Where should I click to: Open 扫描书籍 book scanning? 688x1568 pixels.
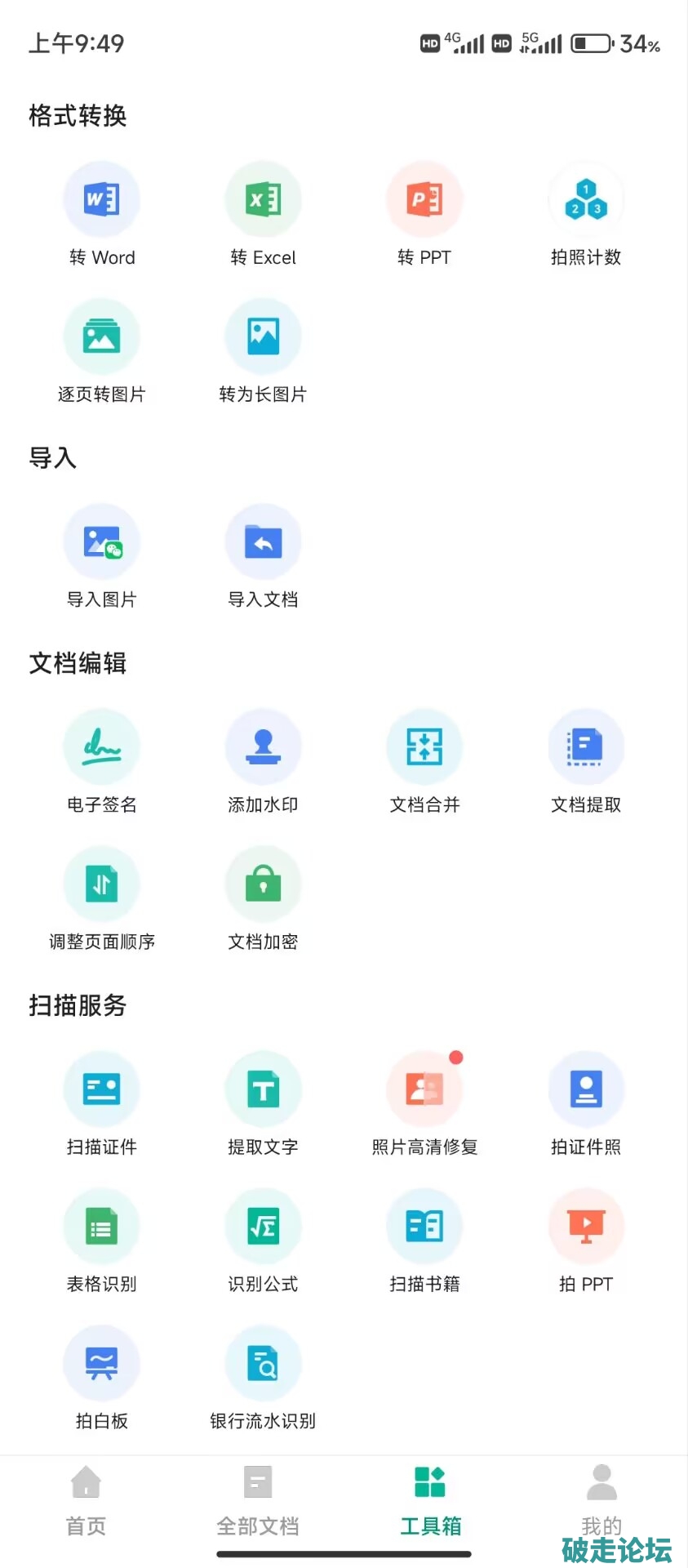pos(424,1227)
